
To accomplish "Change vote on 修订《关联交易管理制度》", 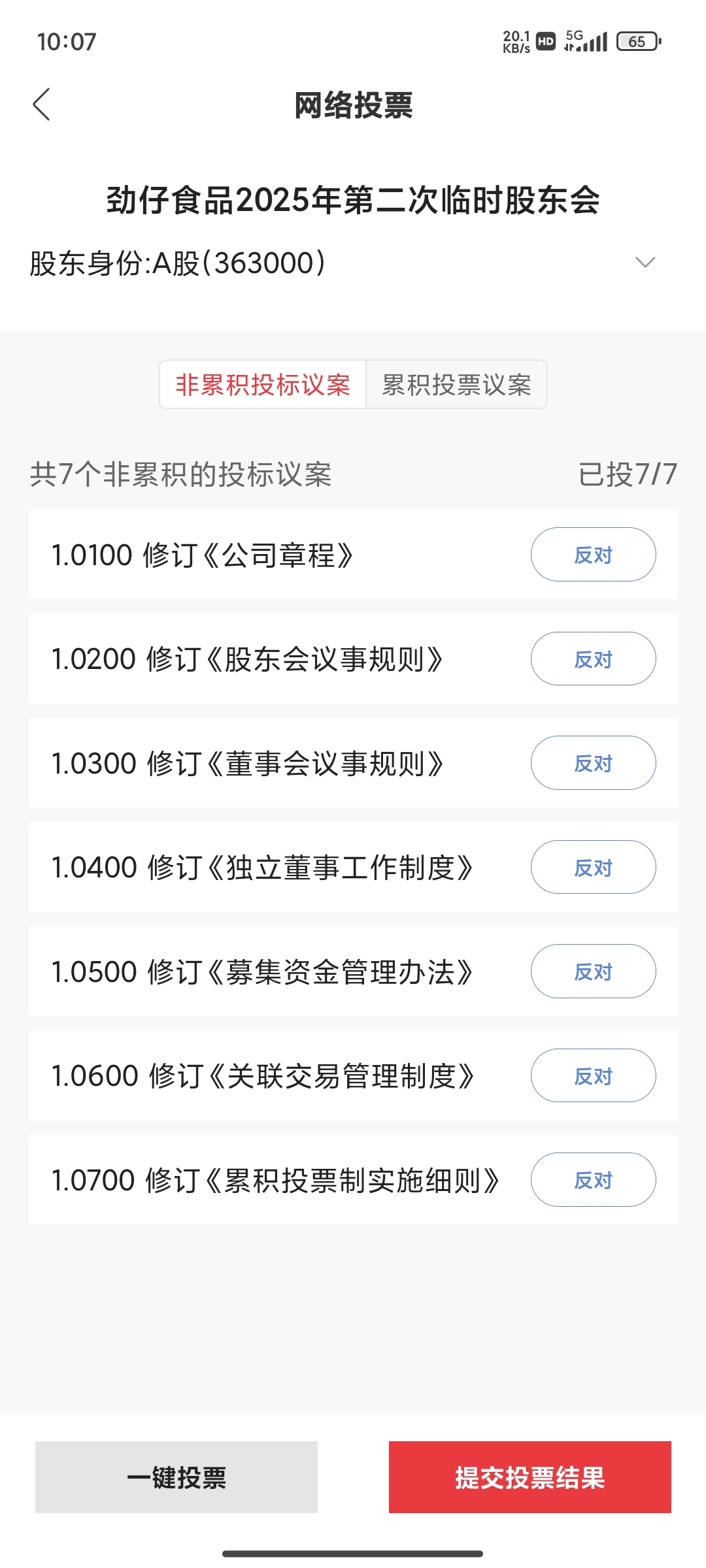I will click(x=593, y=1075).
